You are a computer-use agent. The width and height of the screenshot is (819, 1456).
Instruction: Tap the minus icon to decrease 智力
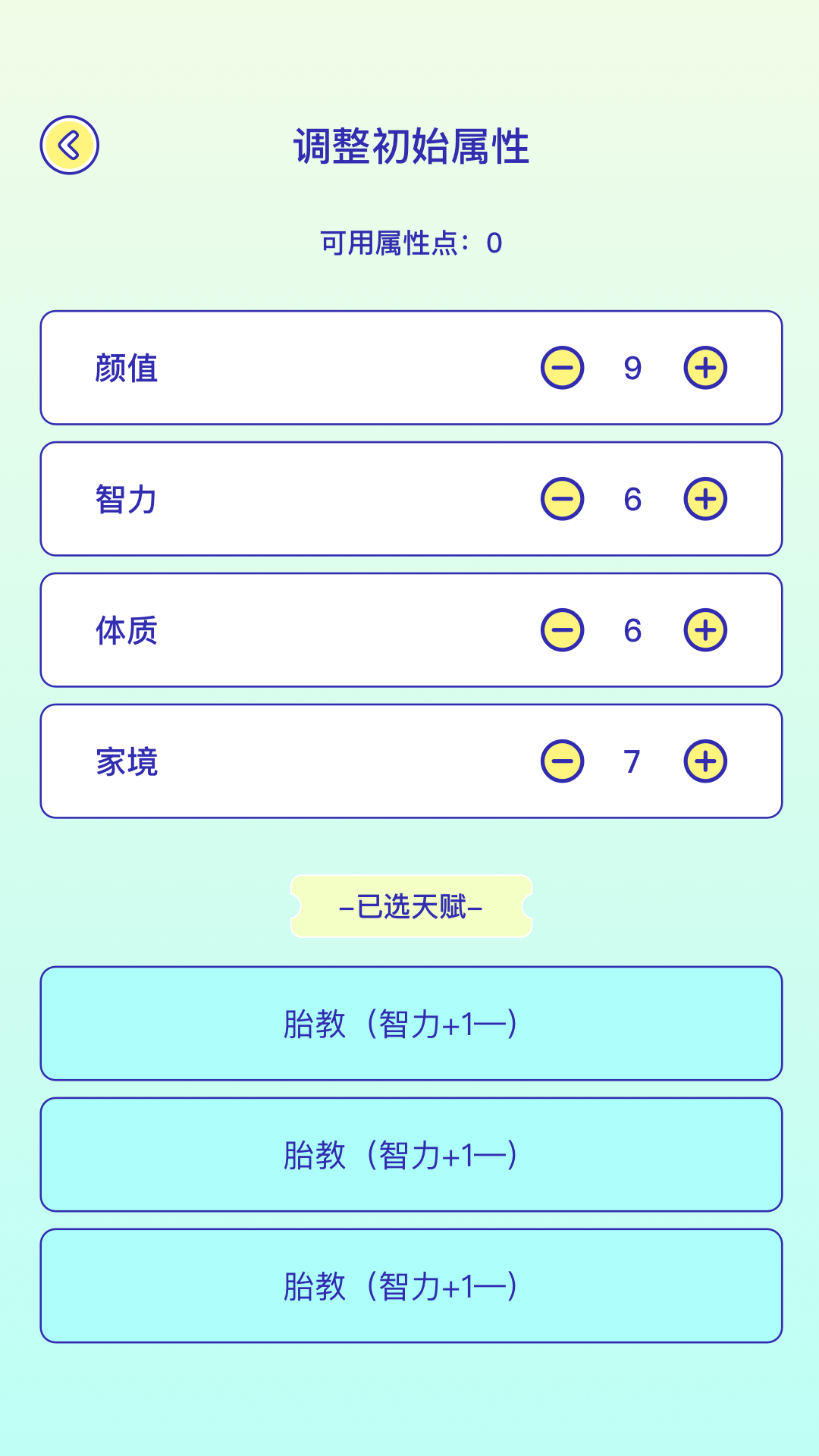point(562,499)
